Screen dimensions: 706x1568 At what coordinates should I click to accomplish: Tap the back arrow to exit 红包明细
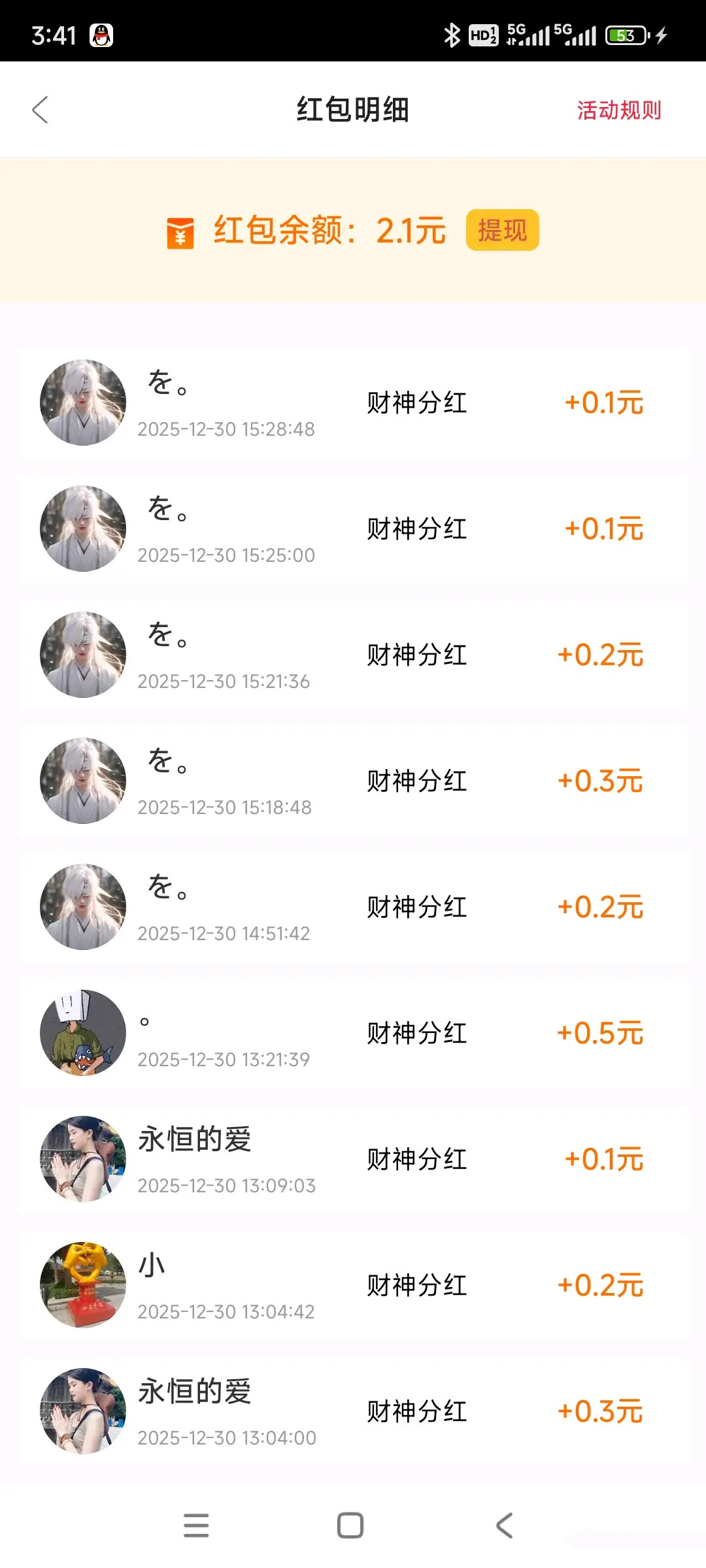click(x=41, y=110)
